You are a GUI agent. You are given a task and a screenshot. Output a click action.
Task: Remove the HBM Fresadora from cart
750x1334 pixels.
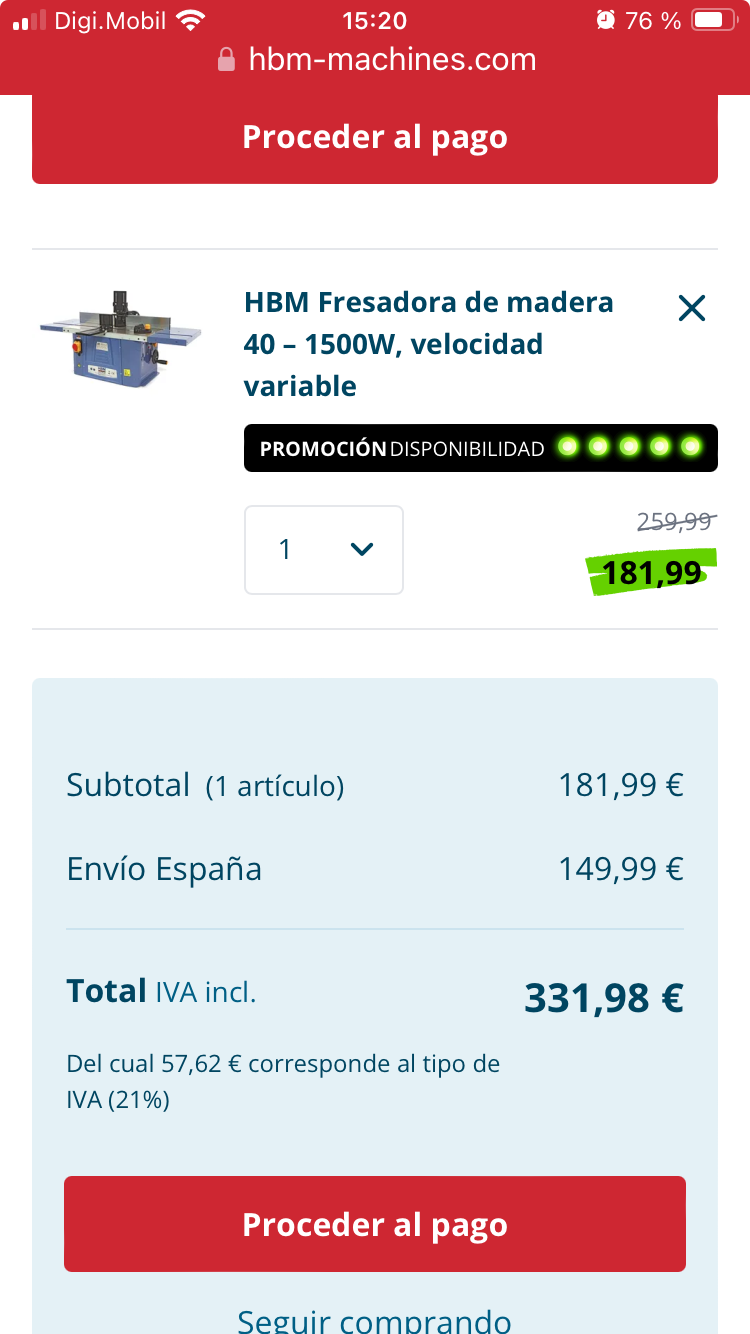691,309
